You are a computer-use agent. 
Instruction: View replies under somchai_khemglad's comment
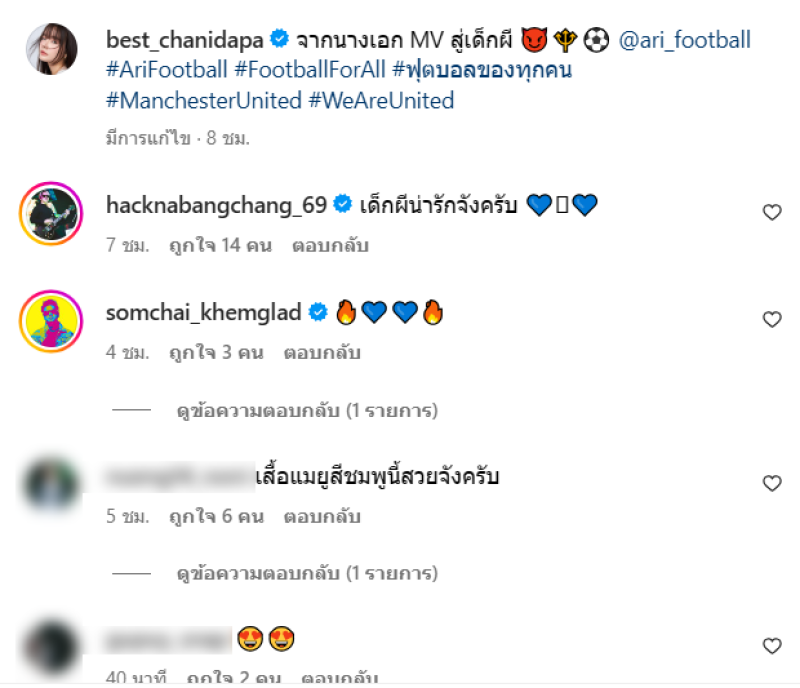(307, 410)
